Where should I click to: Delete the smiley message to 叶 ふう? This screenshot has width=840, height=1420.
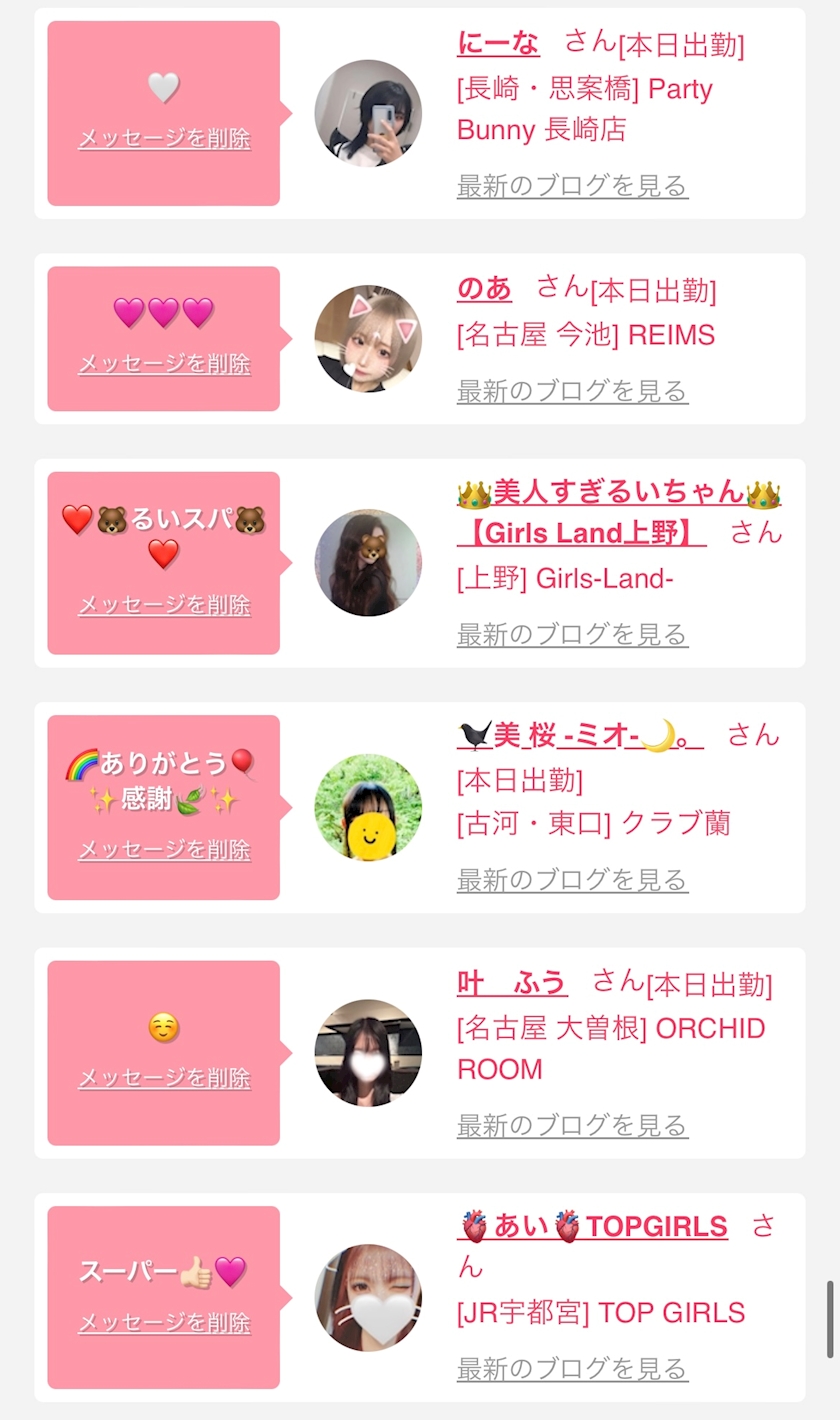[x=164, y=1078]
